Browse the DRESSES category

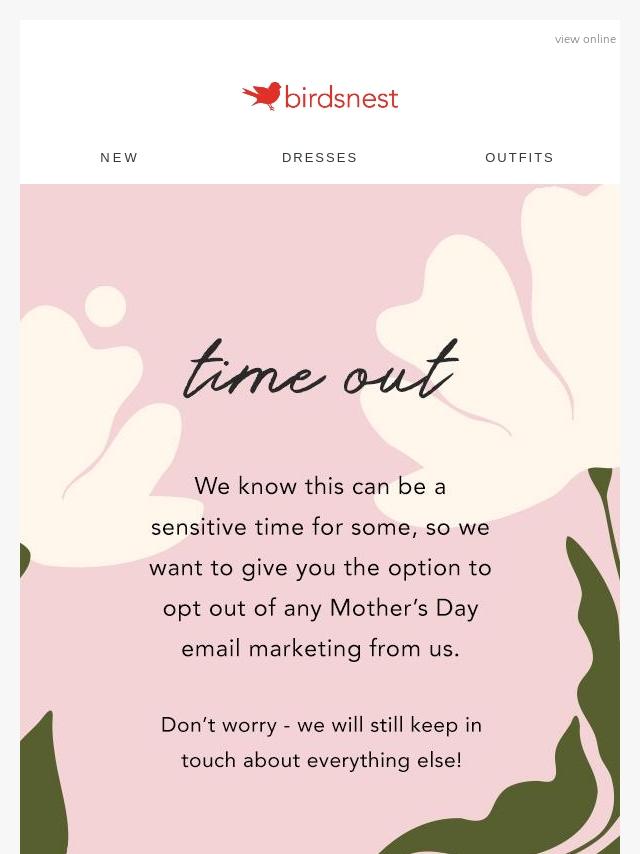coord(320,157)
